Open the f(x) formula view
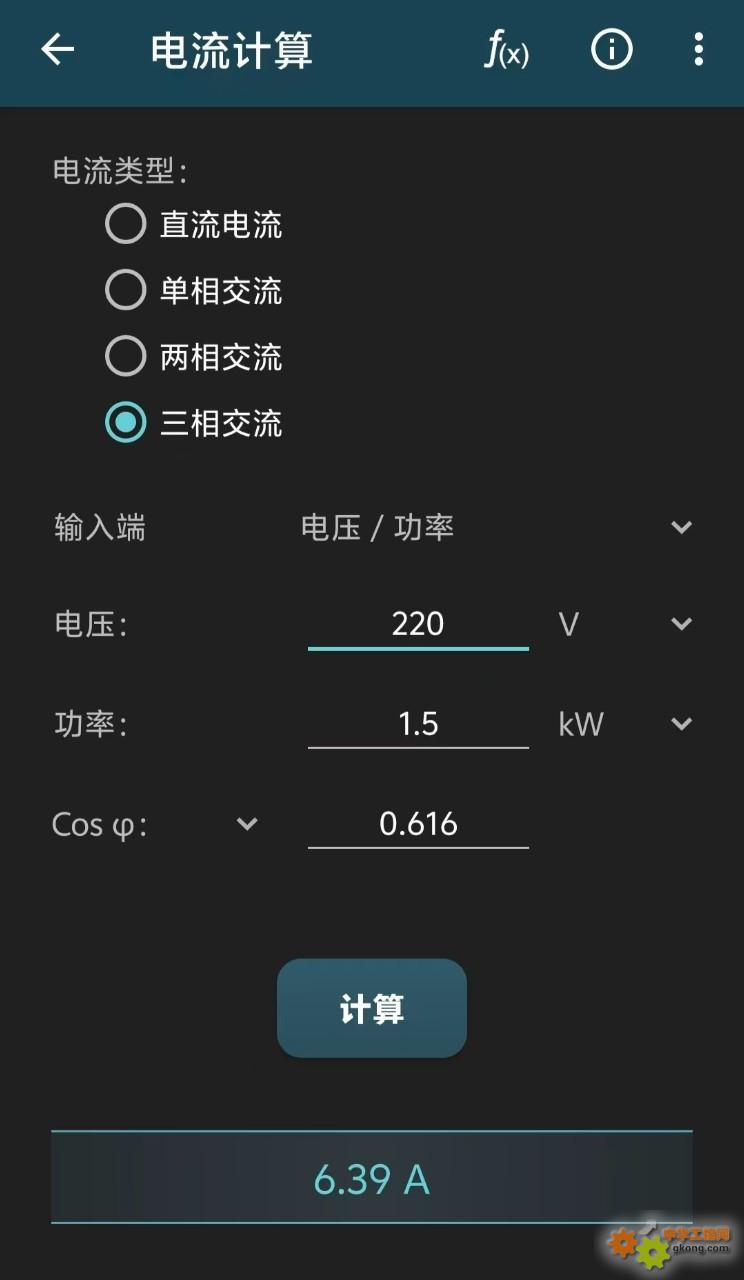744x1280 pixels. (x=506, y=49)
